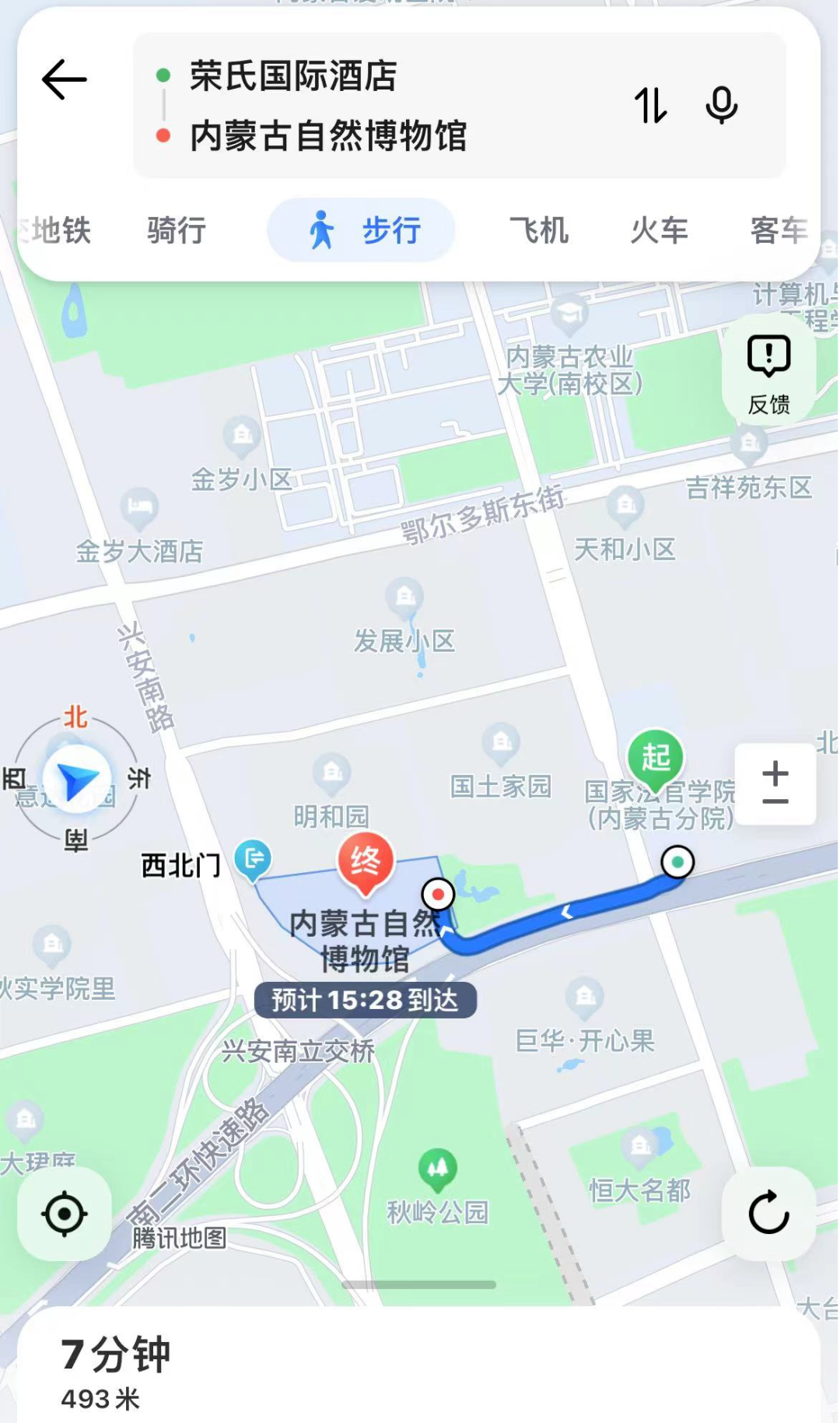This screenshot has width=840, height=1423.
Task: Select the 步行 walking tab
Action: 362,230
